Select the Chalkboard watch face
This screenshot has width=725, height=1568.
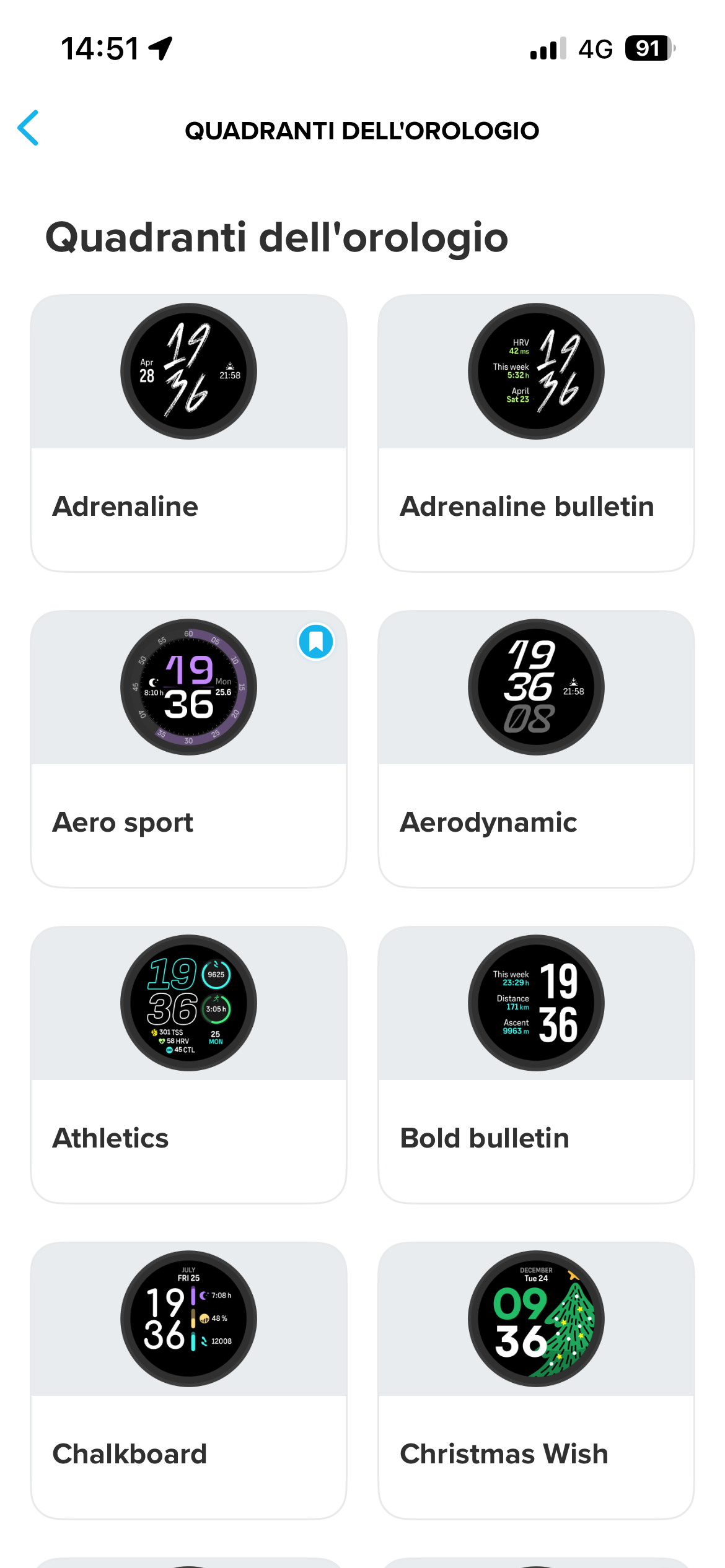coord(188,1380)
